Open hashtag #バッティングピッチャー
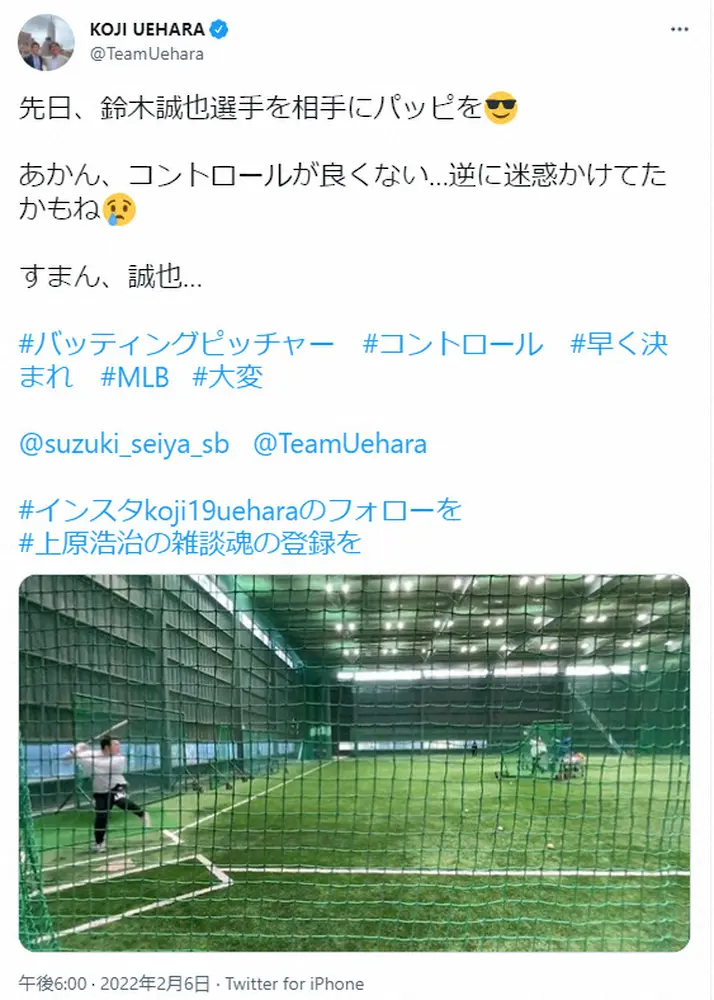The width and height of the screenshot is (714, 1000). (176, 345)
